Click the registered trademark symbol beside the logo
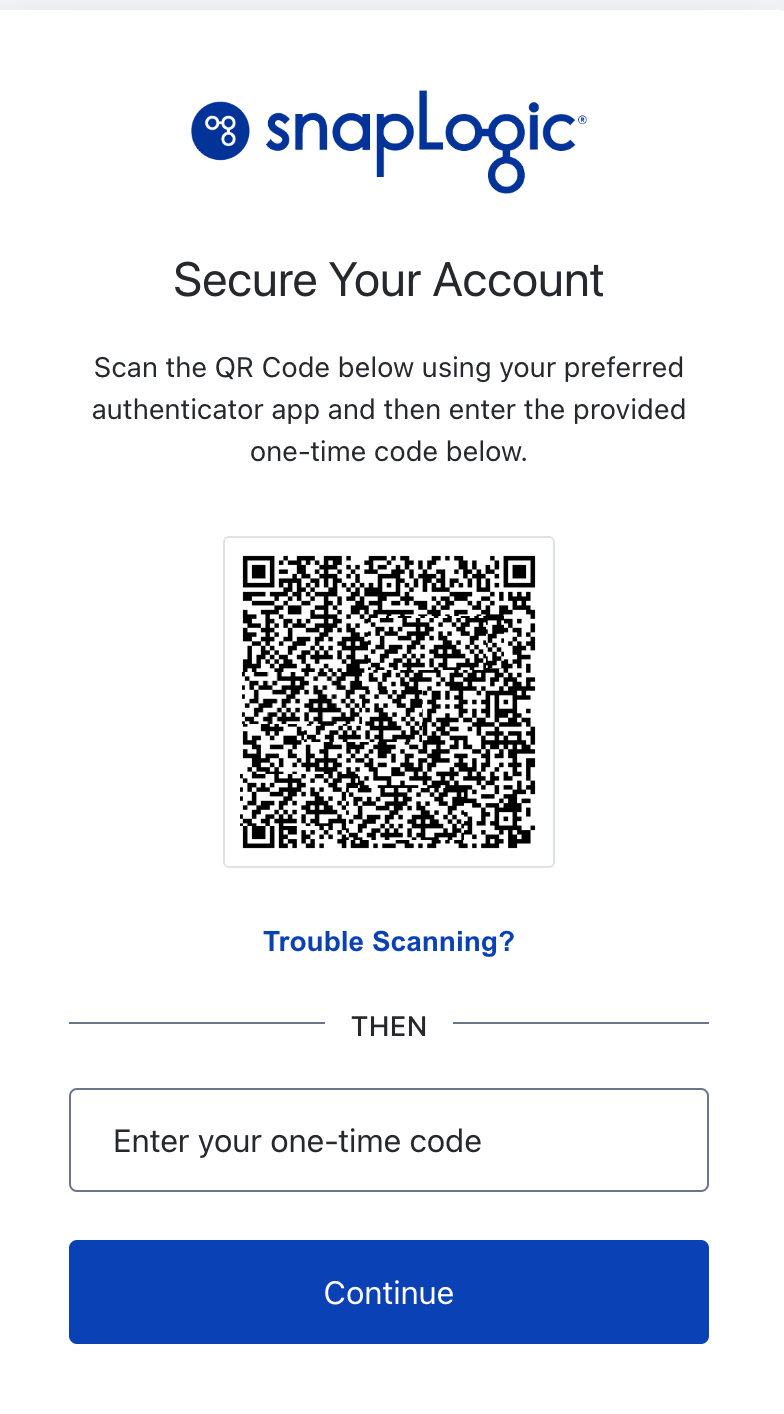 (581, 117)
